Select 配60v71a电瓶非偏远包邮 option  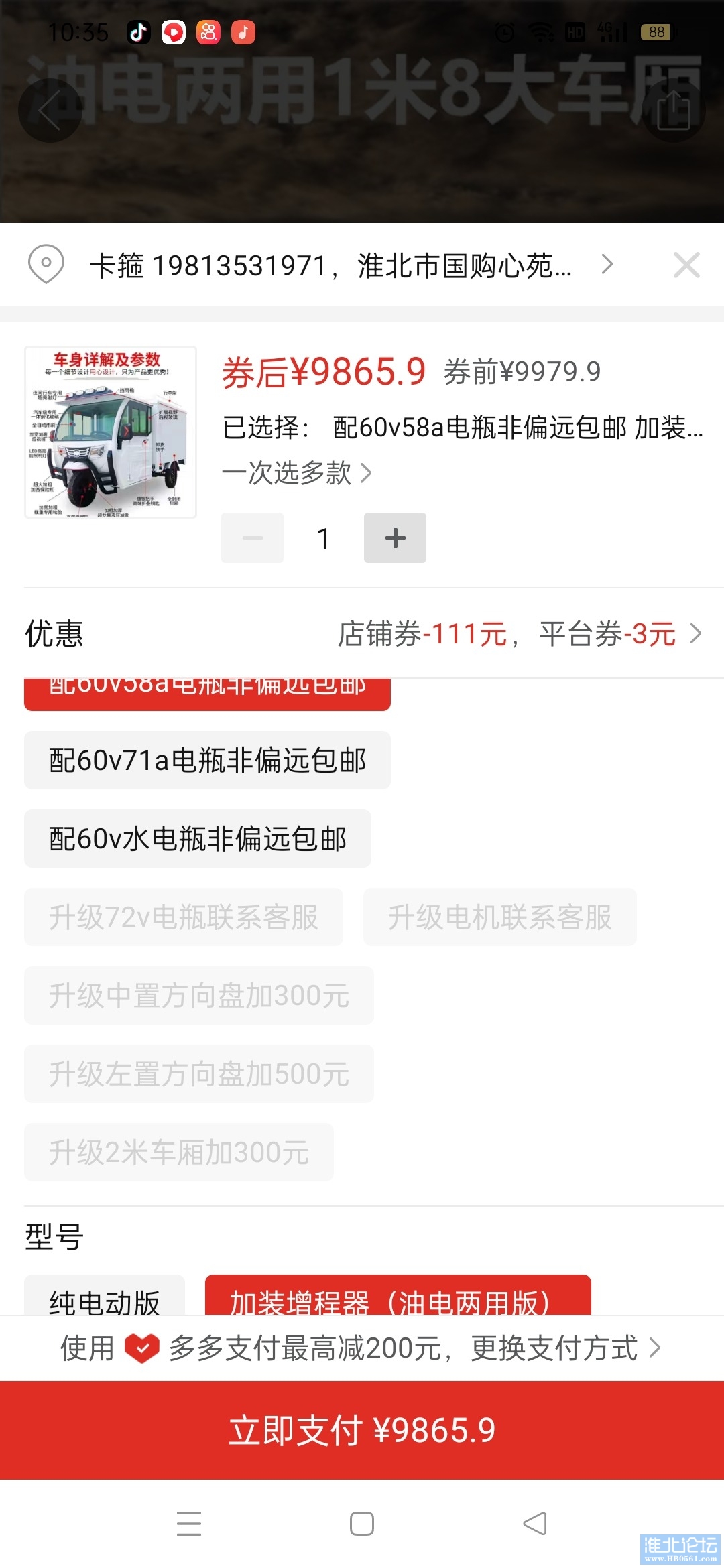pyautogui.click(x=207, y=761)
